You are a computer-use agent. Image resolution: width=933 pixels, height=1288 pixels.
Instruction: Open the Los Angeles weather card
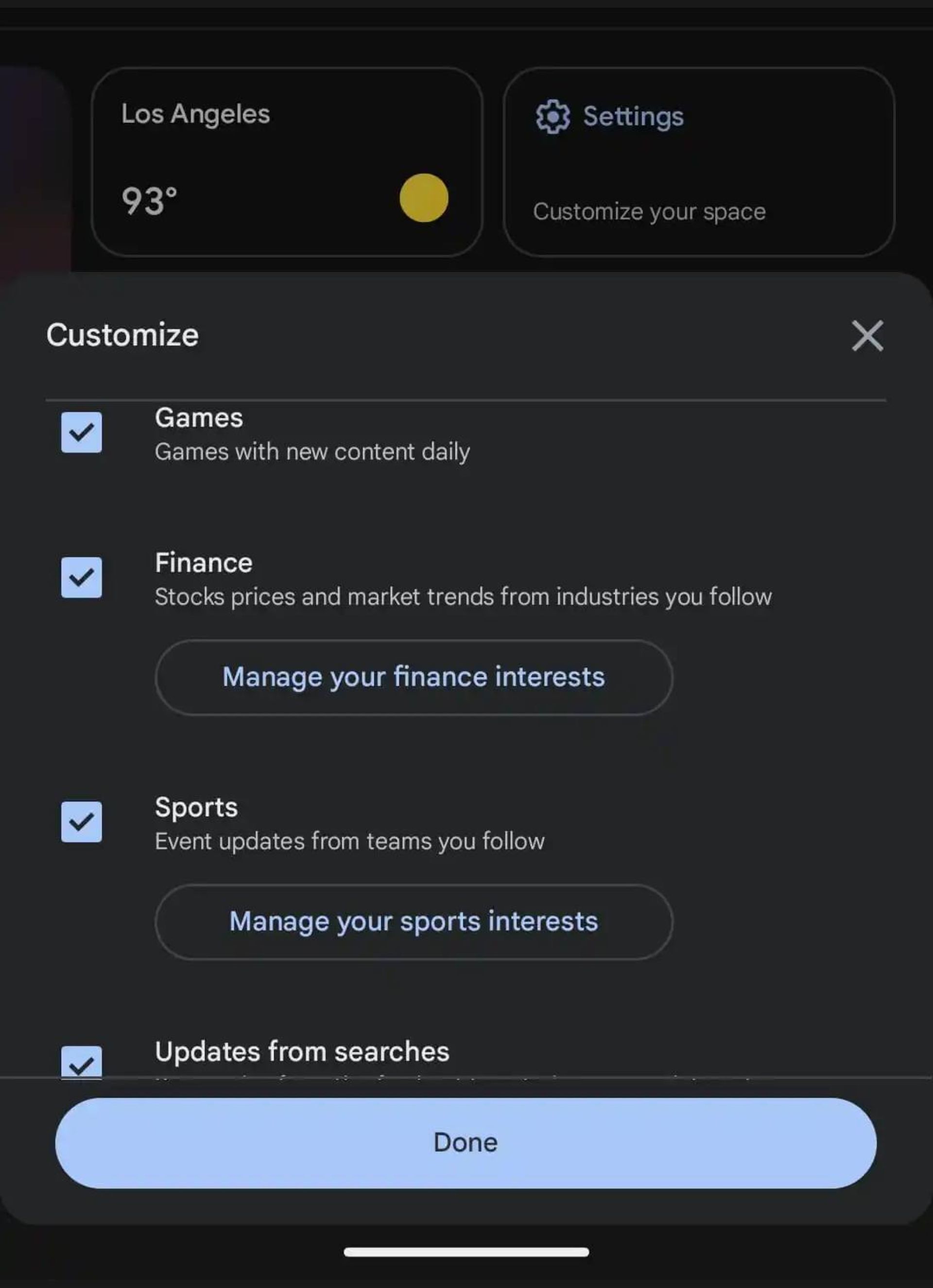287,162
